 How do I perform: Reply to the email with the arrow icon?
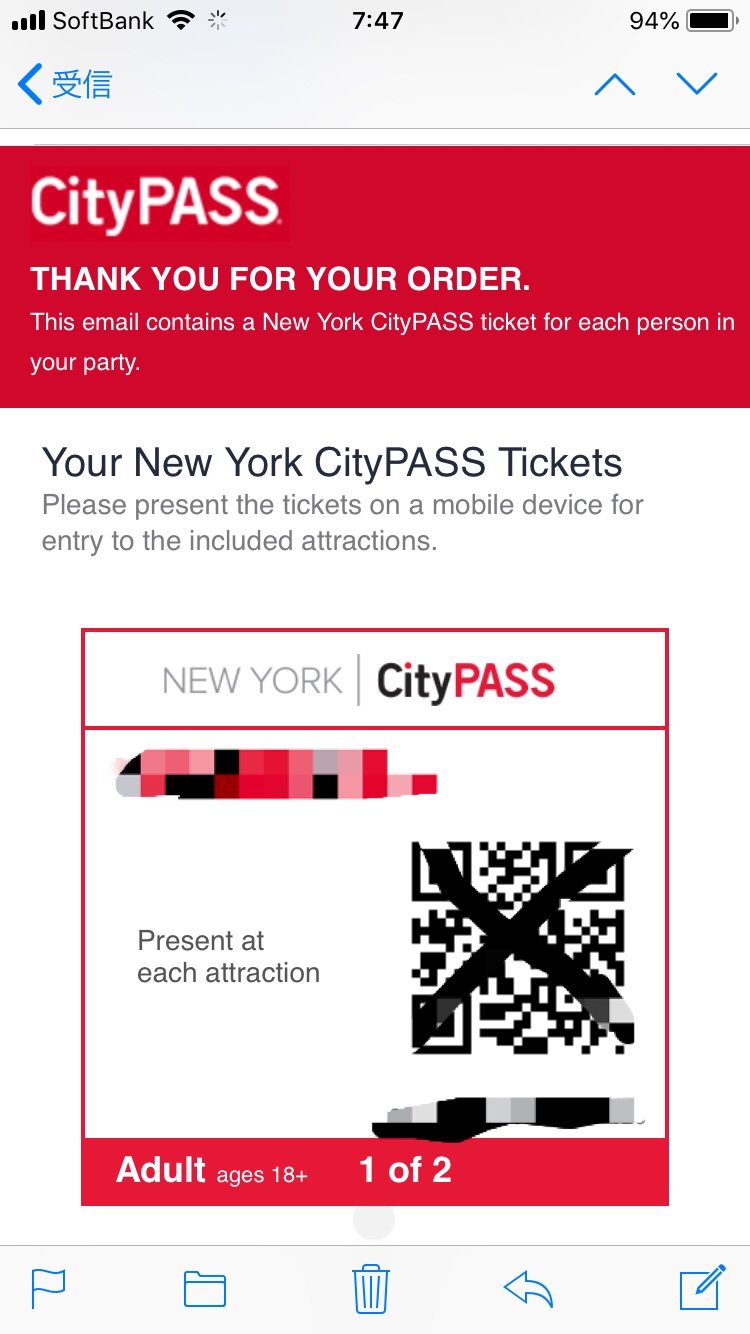click(x=529, y=1289)
